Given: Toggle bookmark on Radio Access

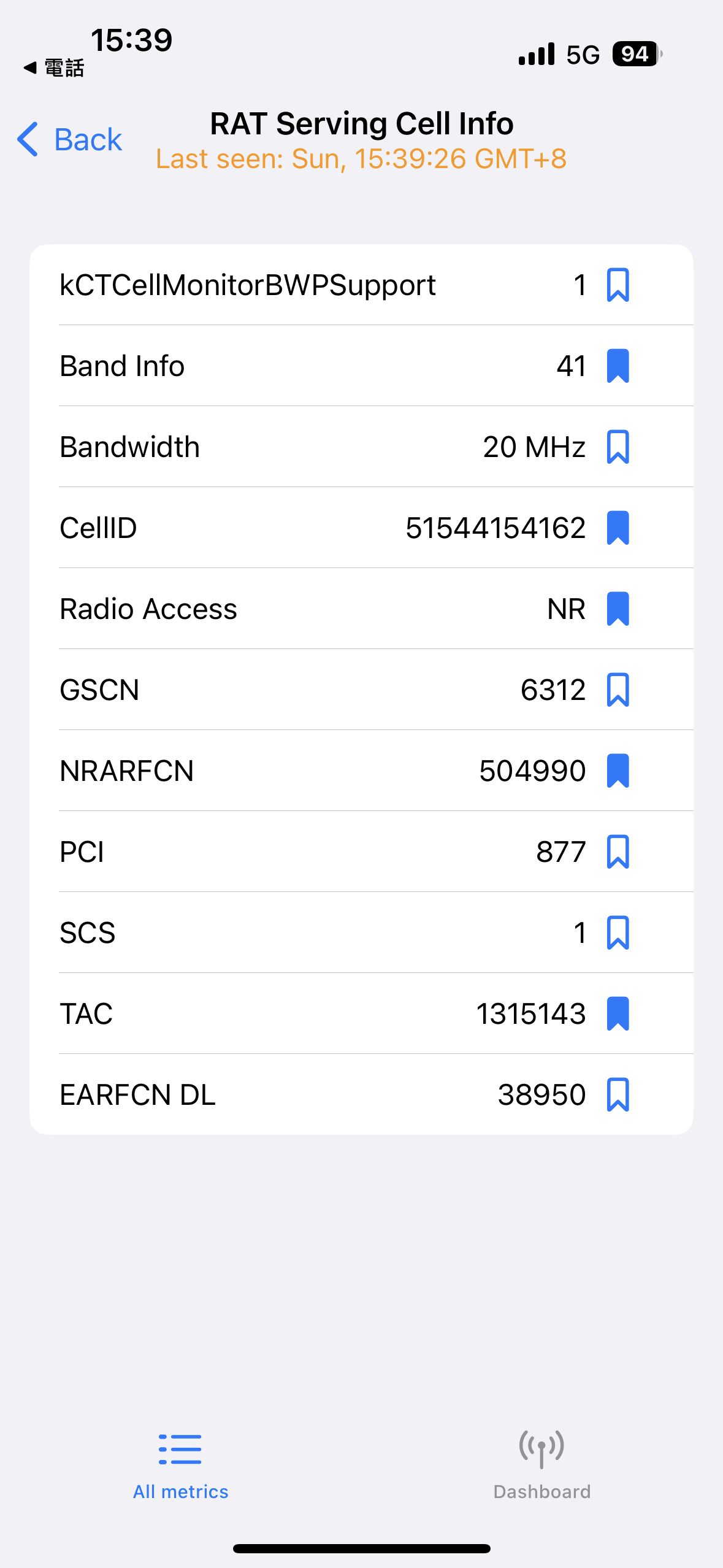Looking at the screenshot, I should (x=618, y=609).
